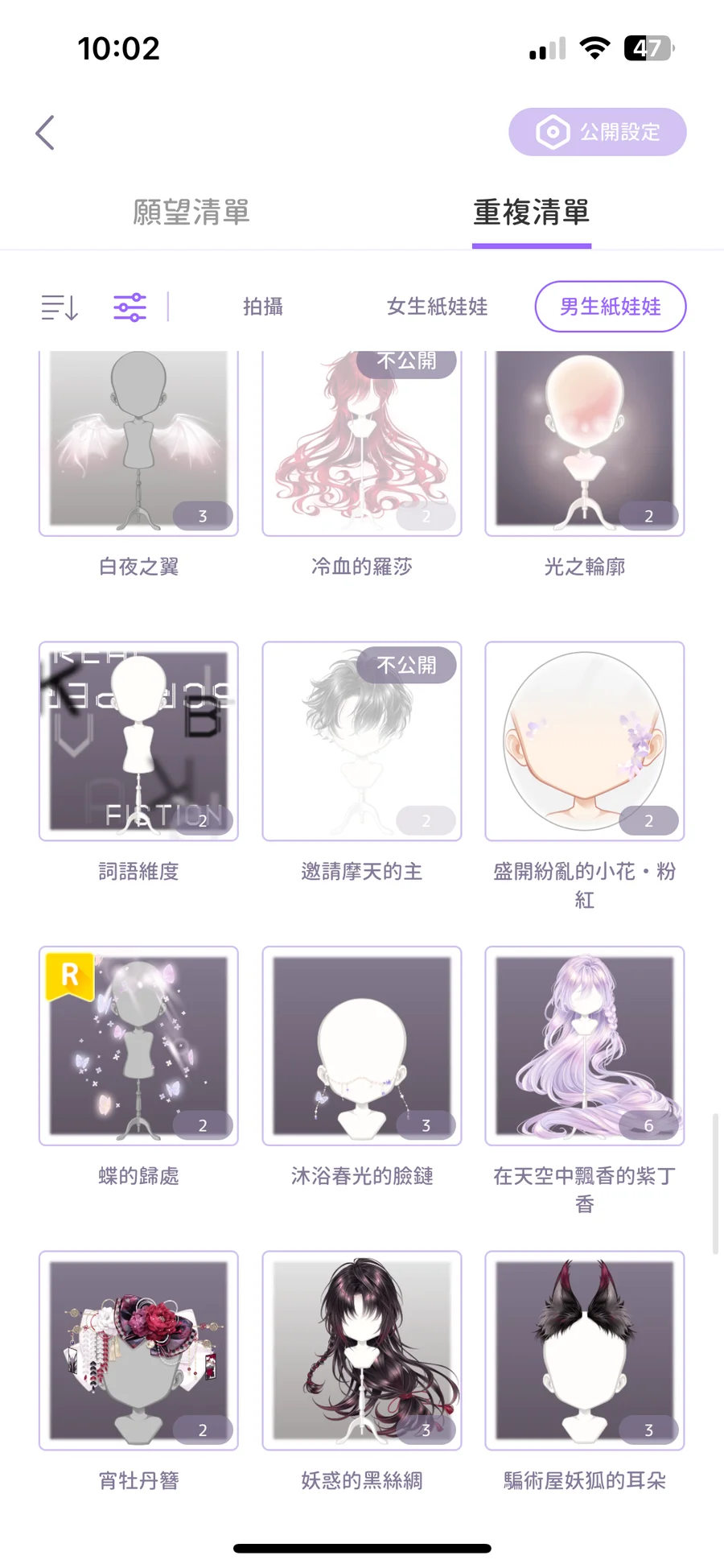Image resolution: width=724 pixels, height=1568 pixels.
Task: Open the 光之輪廓 item
Action: [x=585, y=443]
